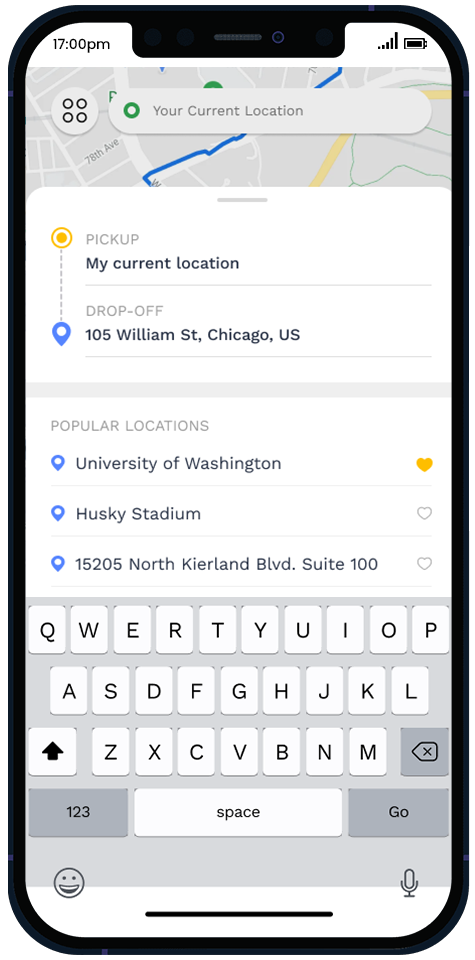Image resolution: width=475 pixels, height=960 pixels.
Task: Edit the Pickup location field
Action: [258, 252]
